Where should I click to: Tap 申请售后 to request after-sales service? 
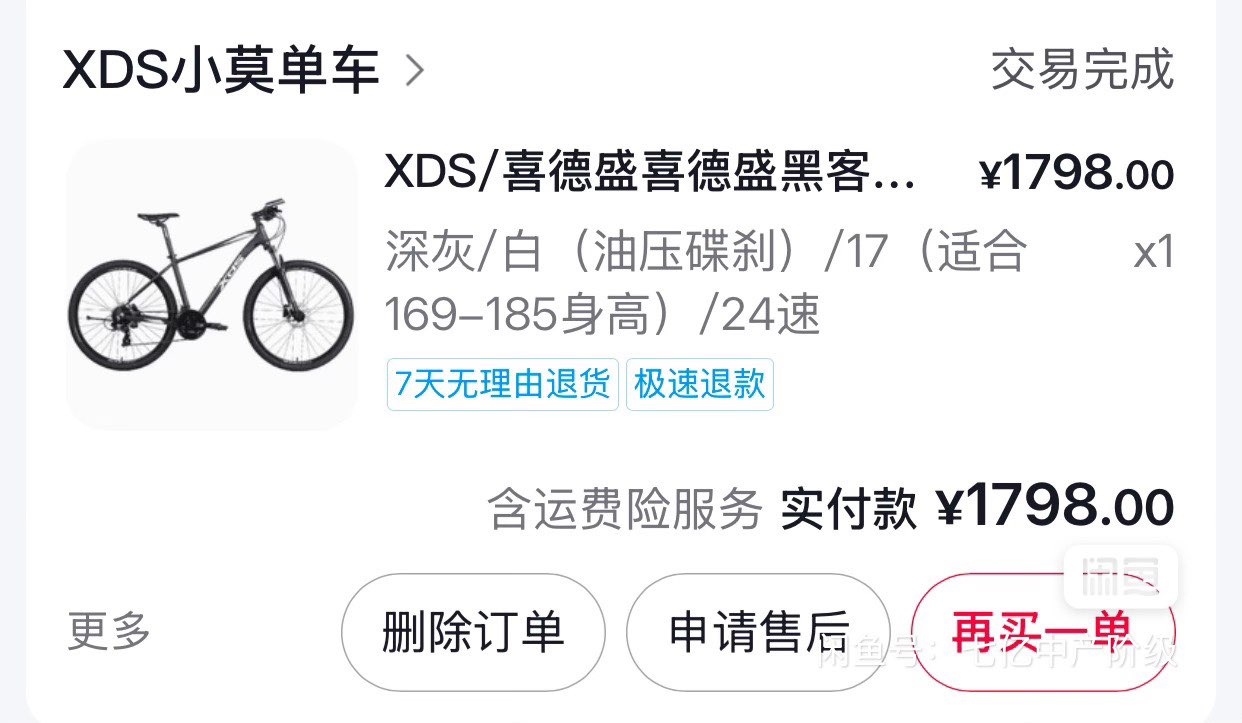(758, 632)
